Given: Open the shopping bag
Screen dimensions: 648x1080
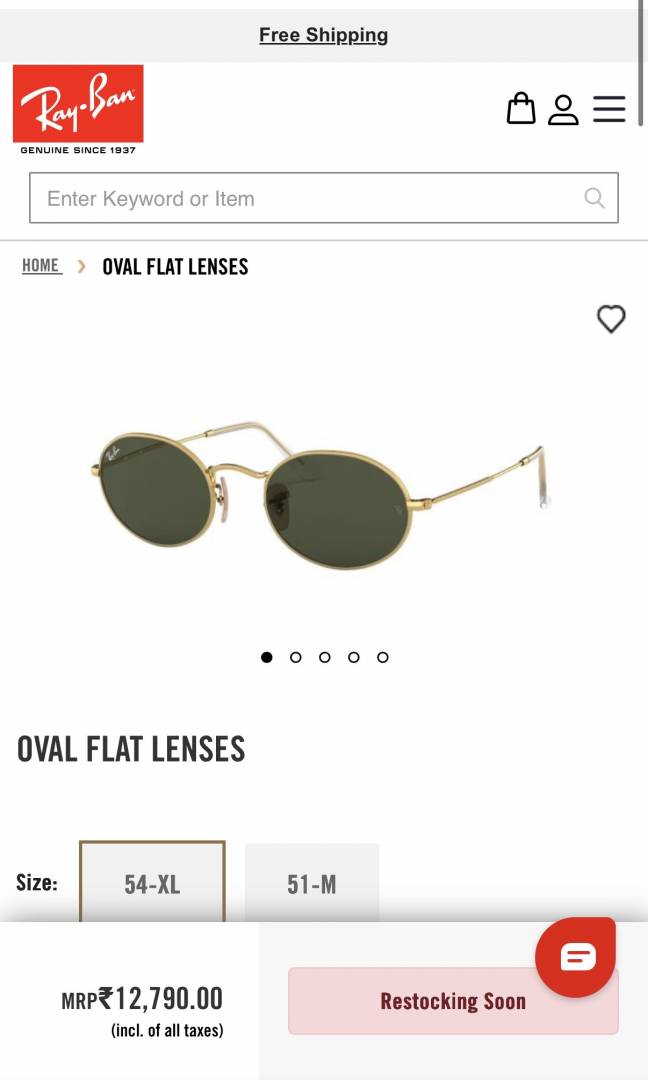Looking at the screenshot, I should [x=521, y=108].
